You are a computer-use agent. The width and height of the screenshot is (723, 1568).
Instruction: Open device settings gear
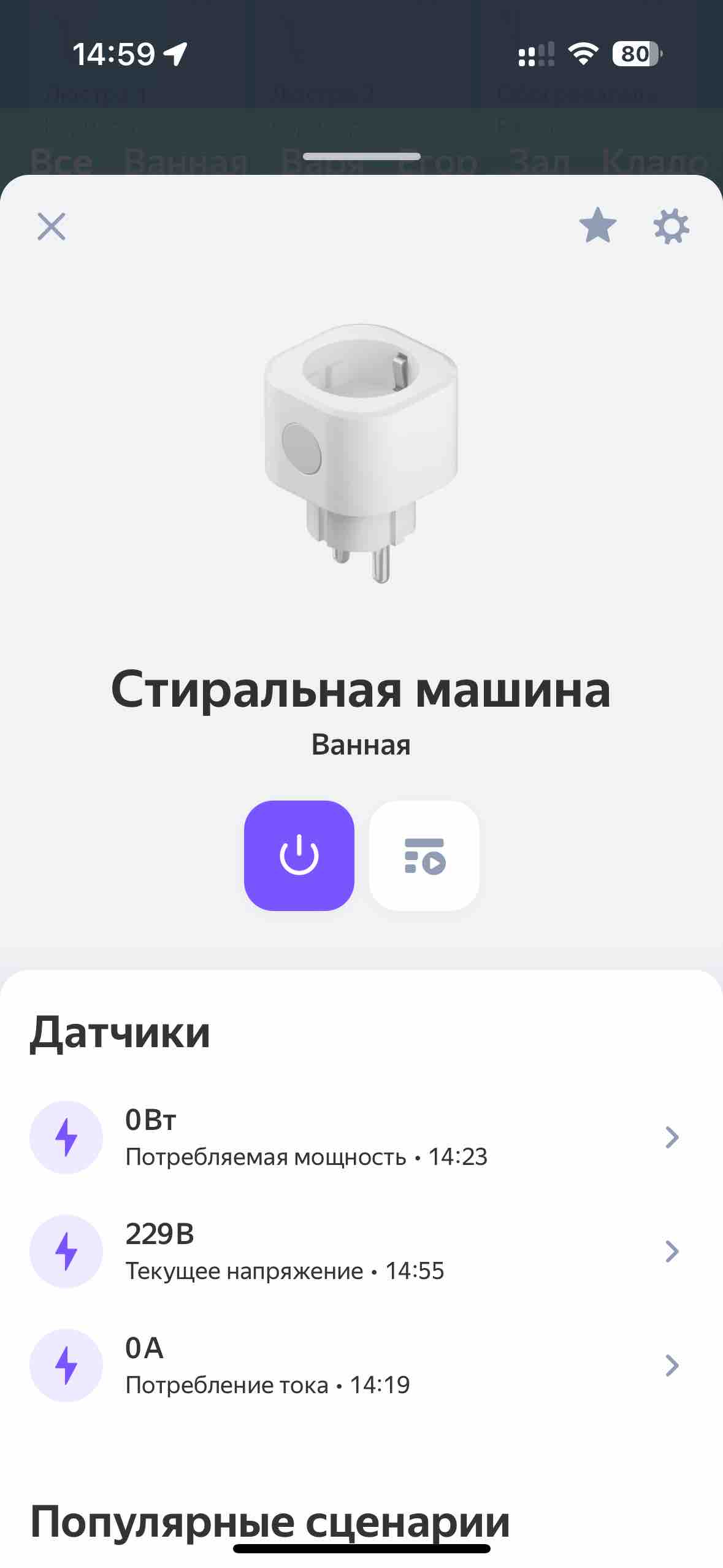pos(671,226)
